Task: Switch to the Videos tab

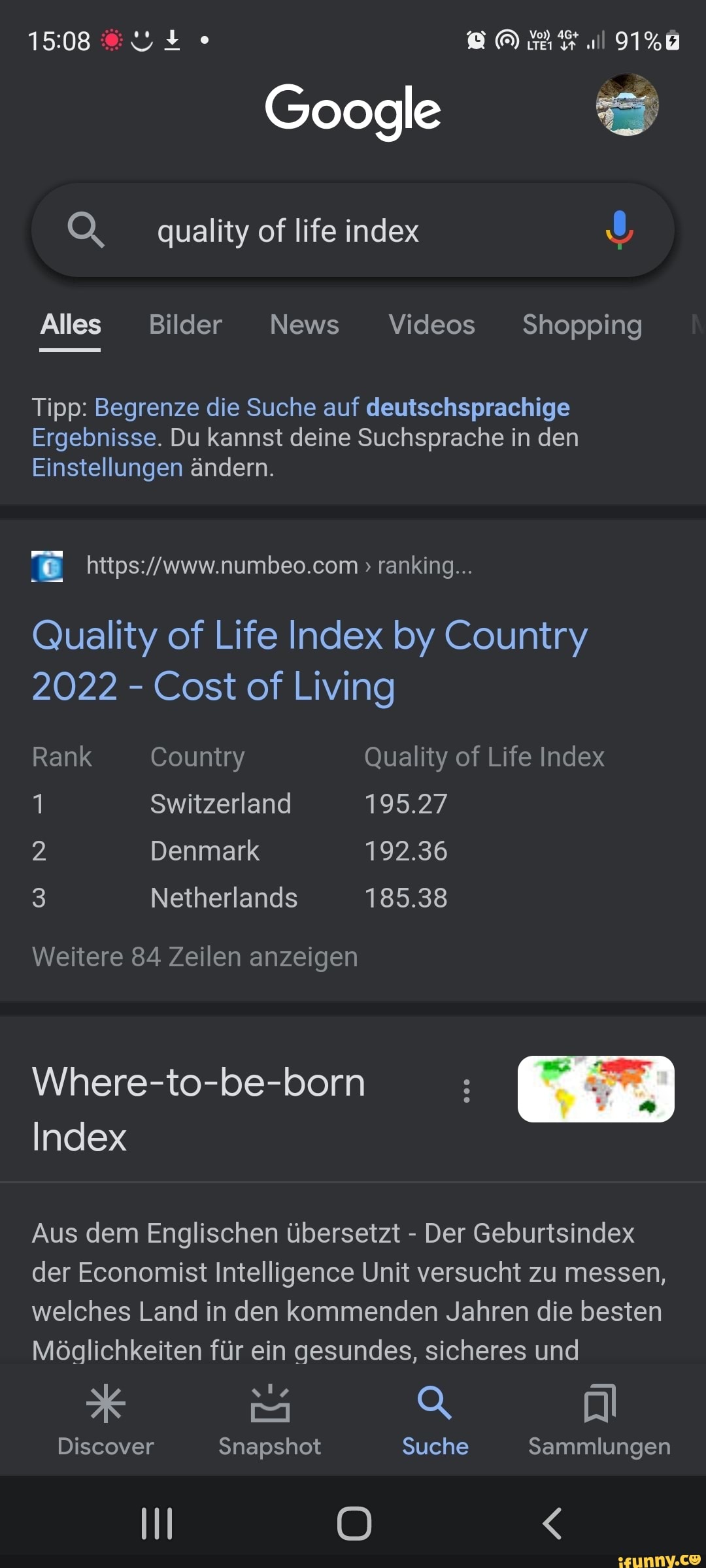Action: [431, 325]
